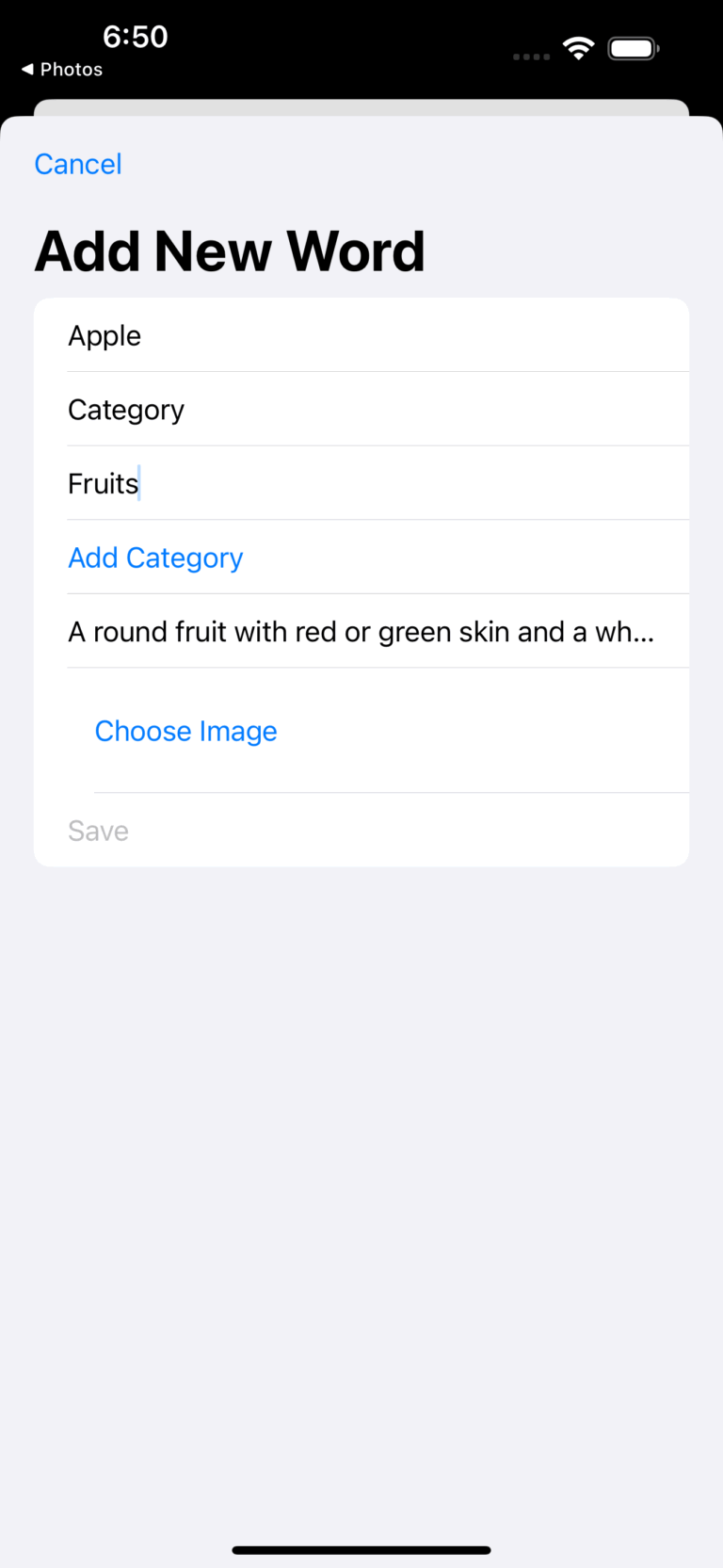Image resolution: width=723 pixels, height=1568 pixels.
Task: Return to Photos using the back chevron
Action: coord(61,69)
